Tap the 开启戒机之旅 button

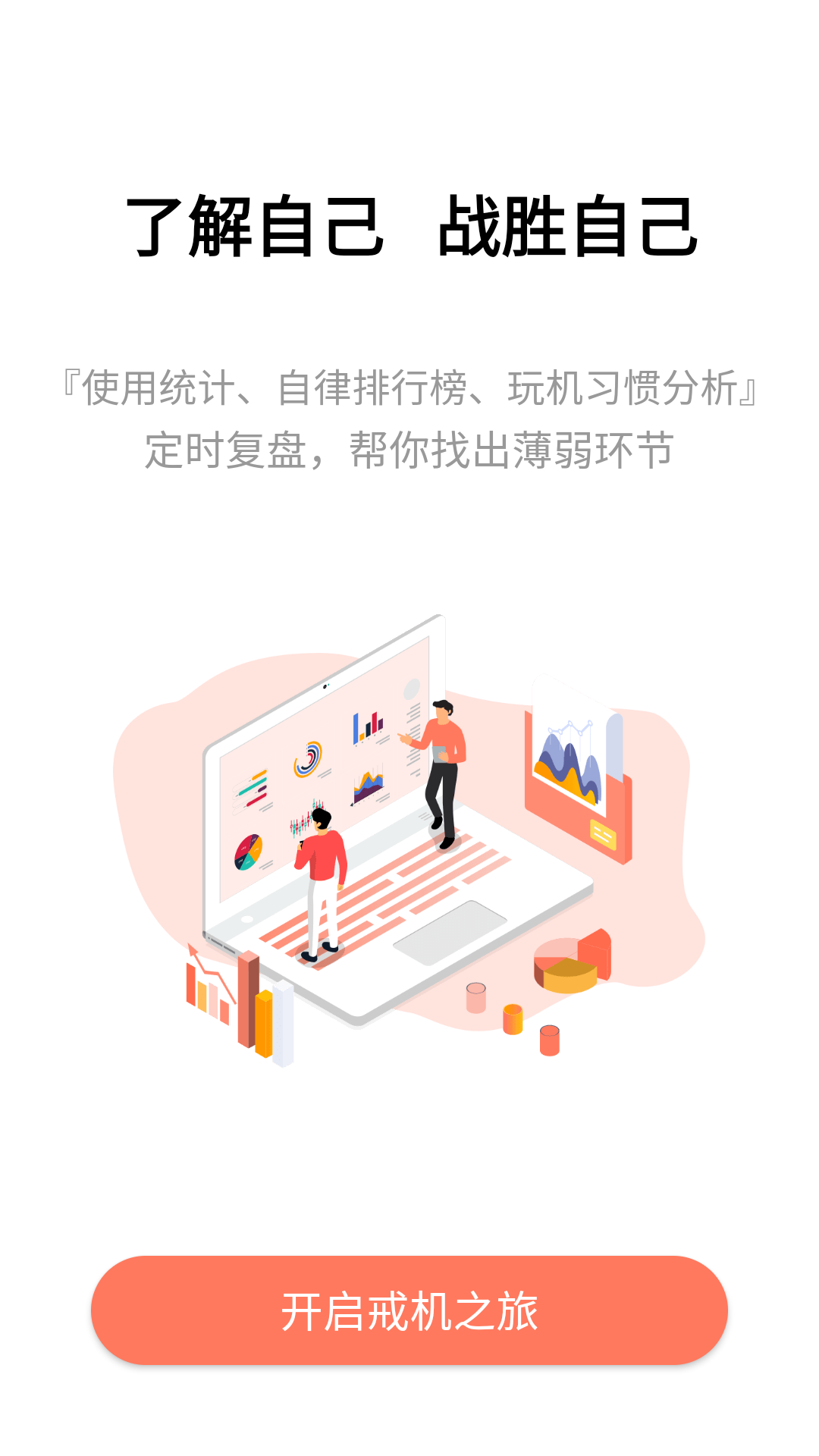point(409,1310)
